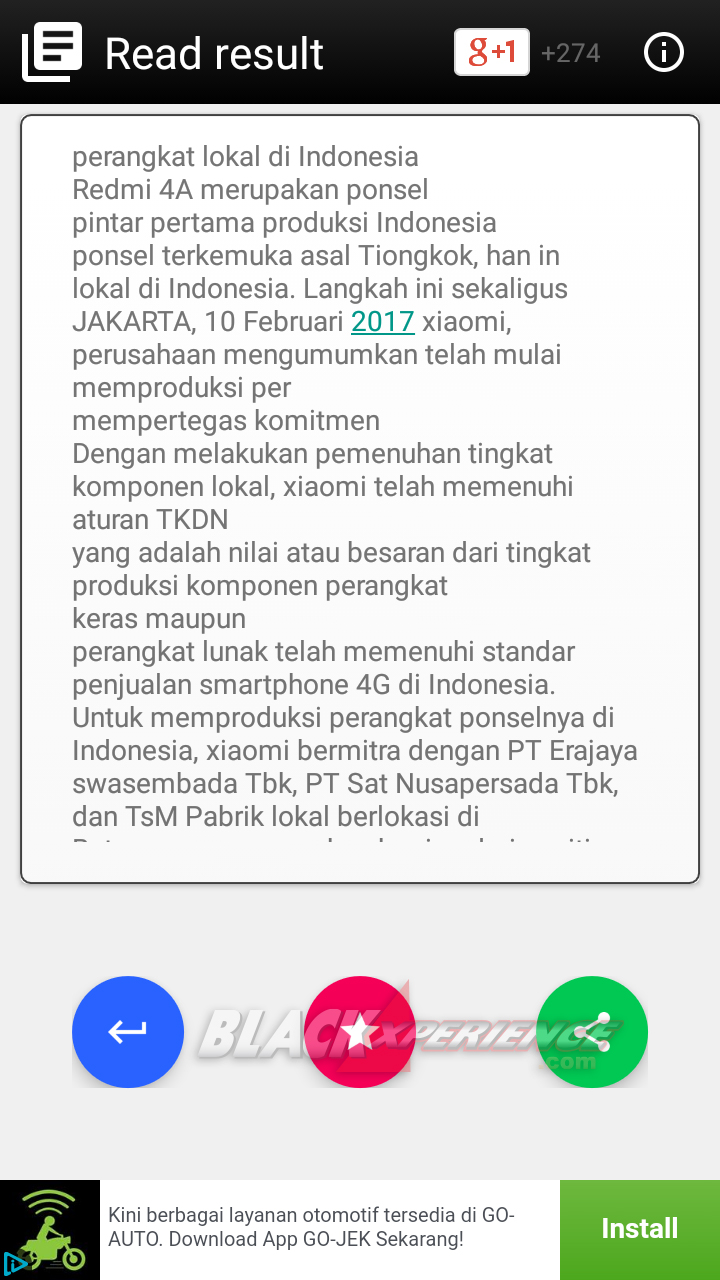Share the read result via green button
Image resolution: width=720 pixels, height=1280 pixels.
click(592, 1031)
